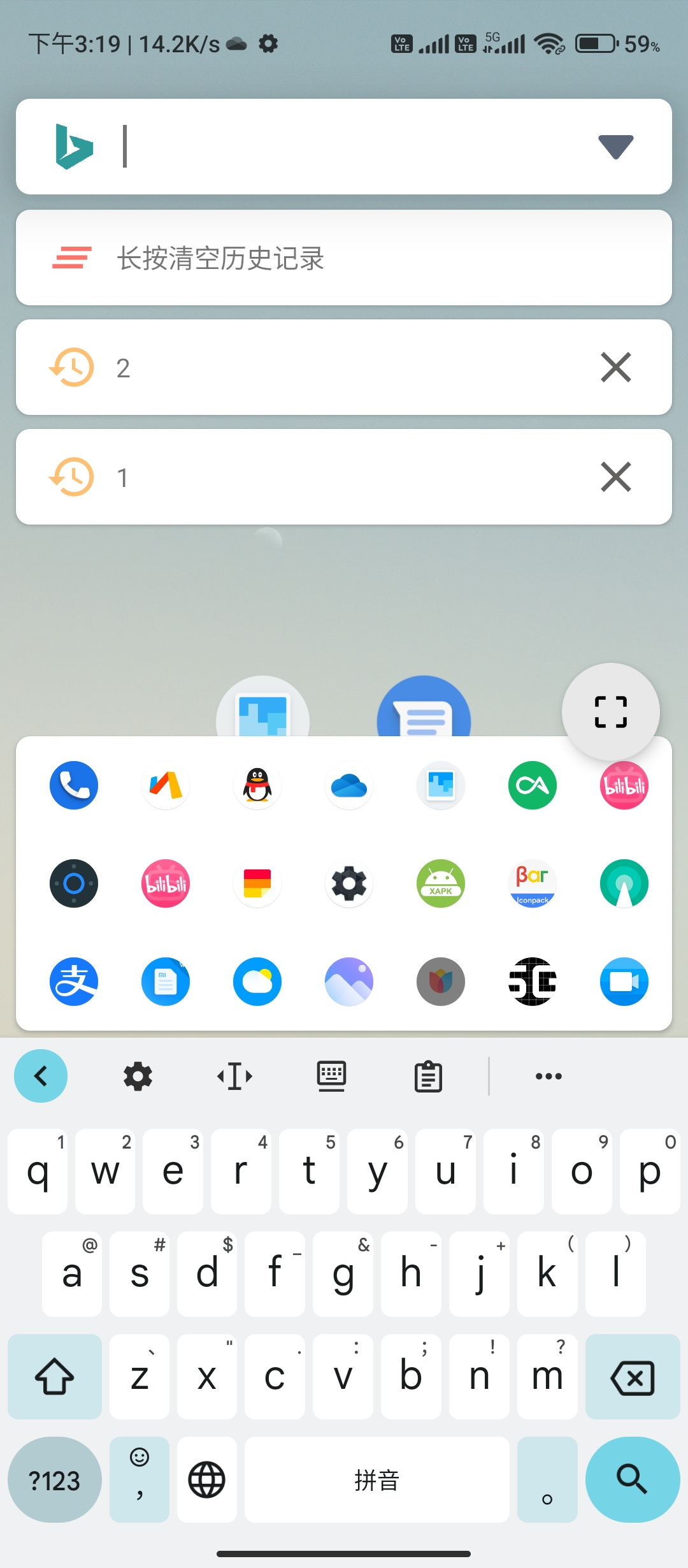Tap the clear history record row
Viewport: 688px width, 1568px height.
(x=344, y=258)
